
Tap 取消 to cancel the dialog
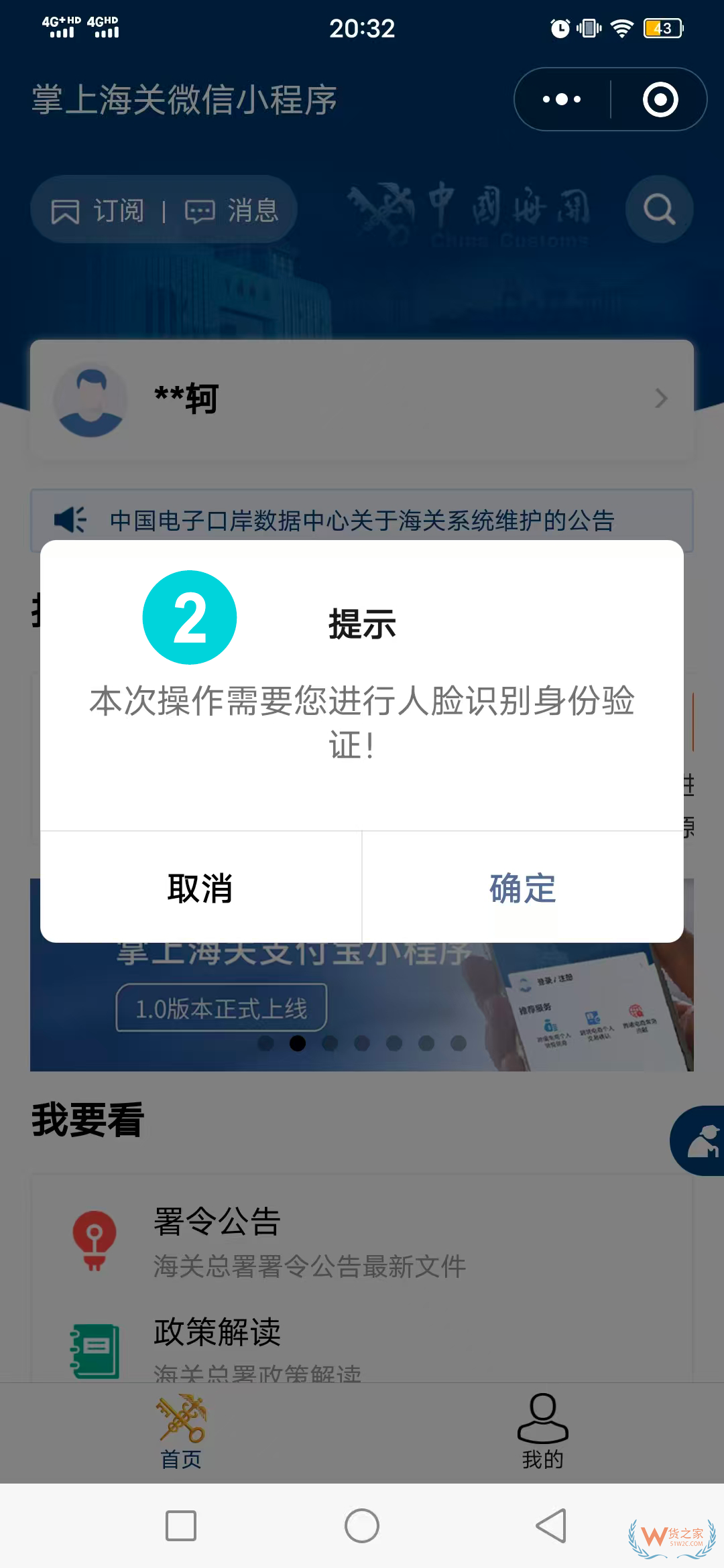[x=200, y=888]
